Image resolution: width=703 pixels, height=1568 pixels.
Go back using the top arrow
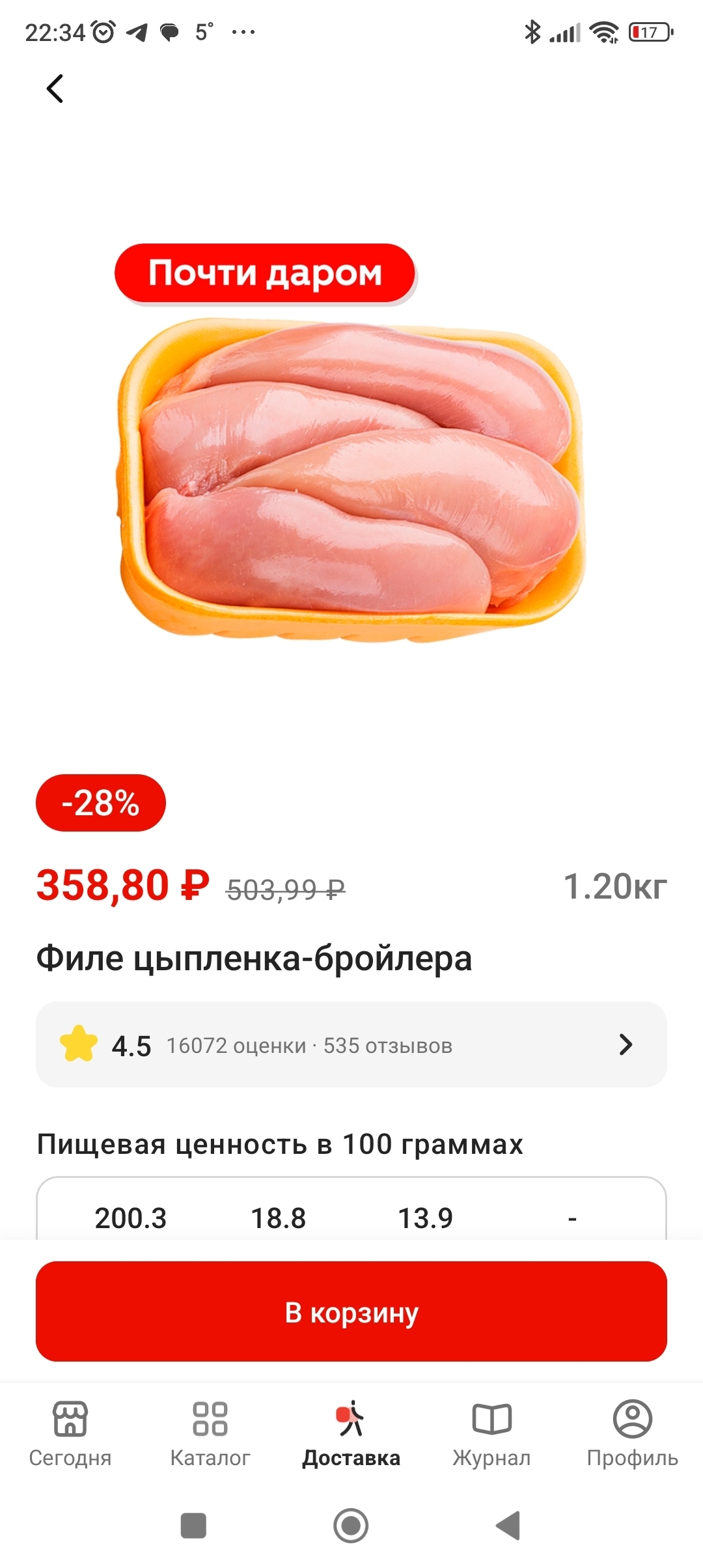[x=55, y=89]
